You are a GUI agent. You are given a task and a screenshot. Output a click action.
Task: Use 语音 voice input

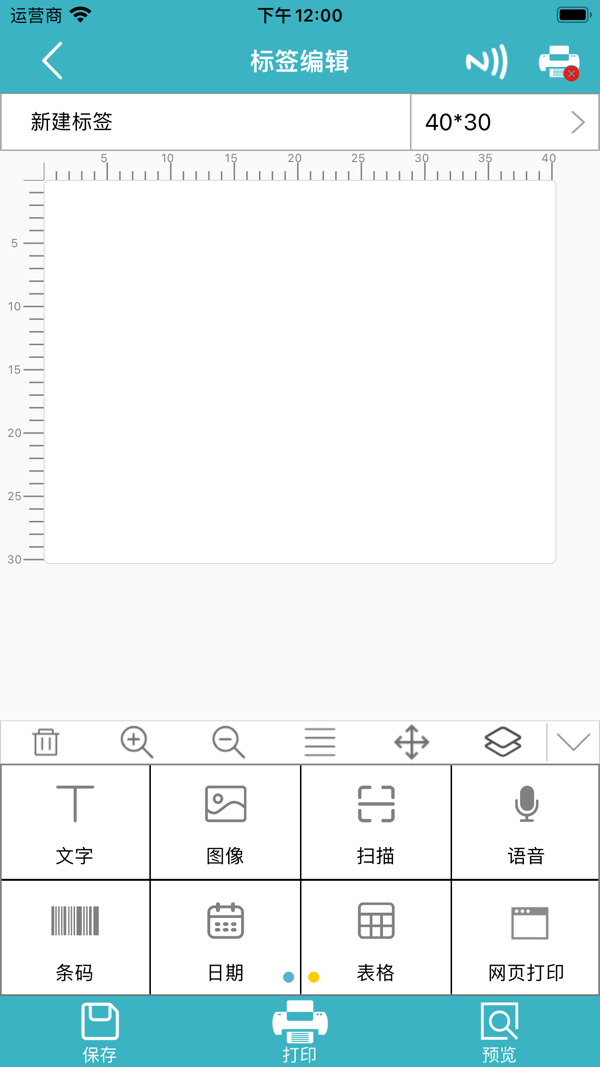[x=526, y=822]
